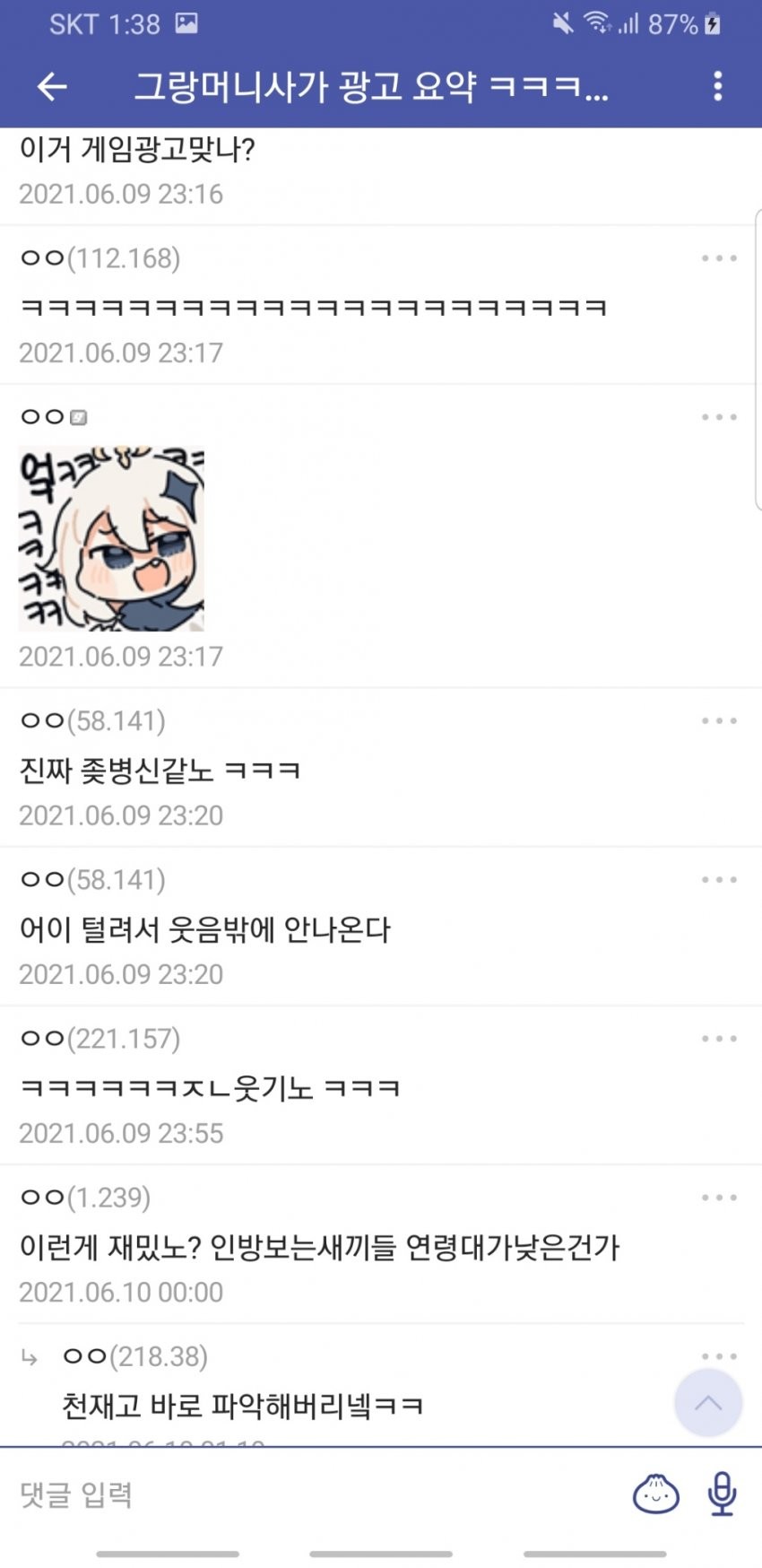The image size is (762, 1568).
Task: Open the sticker emoticon picker
Action: coord(656,1494)
